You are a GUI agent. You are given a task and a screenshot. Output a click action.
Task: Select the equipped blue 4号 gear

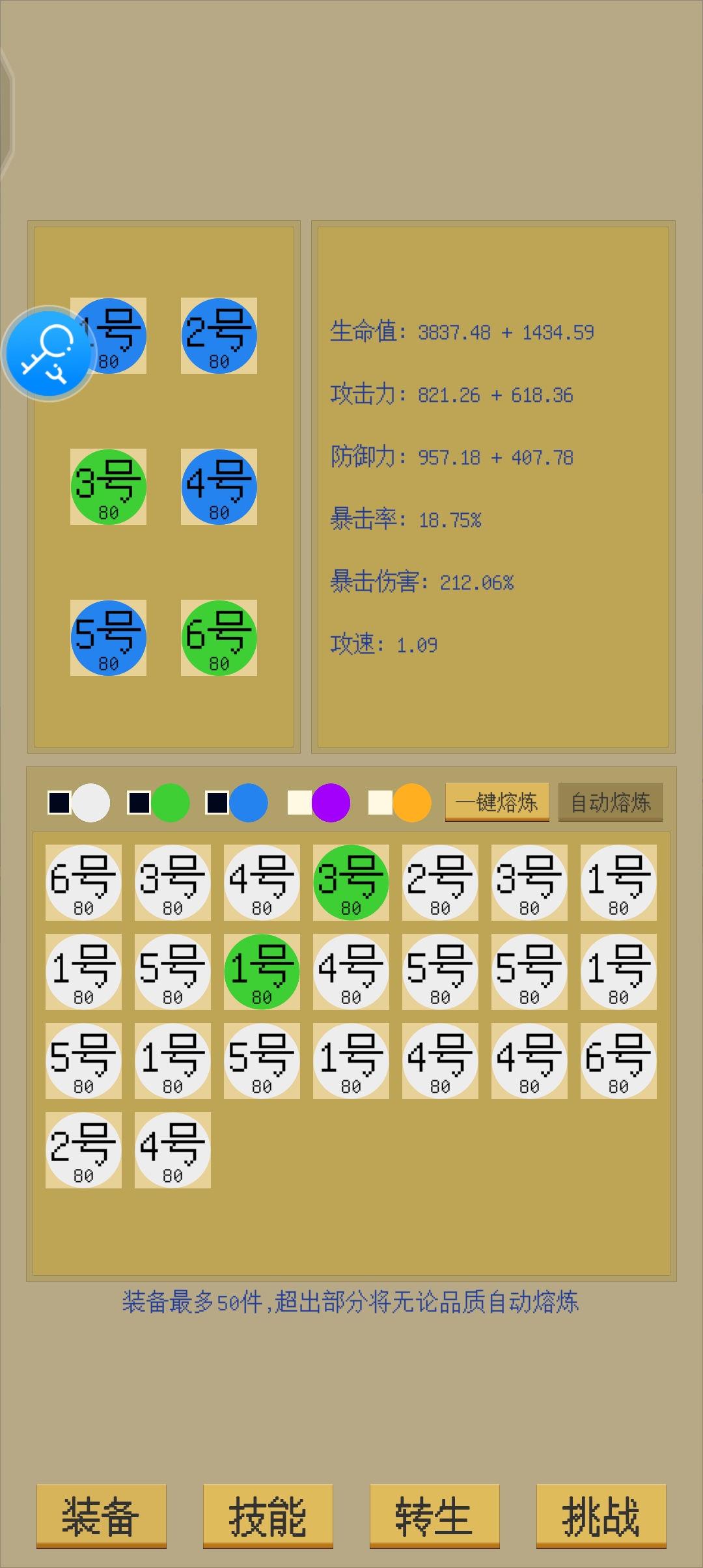coord(219,487)
